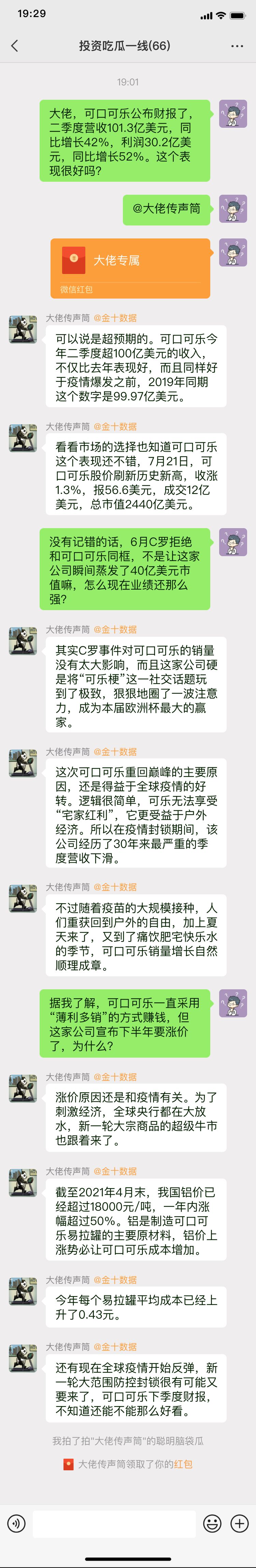Open the chat info overflow menu

pyautogui.click(x=237, y=46)
